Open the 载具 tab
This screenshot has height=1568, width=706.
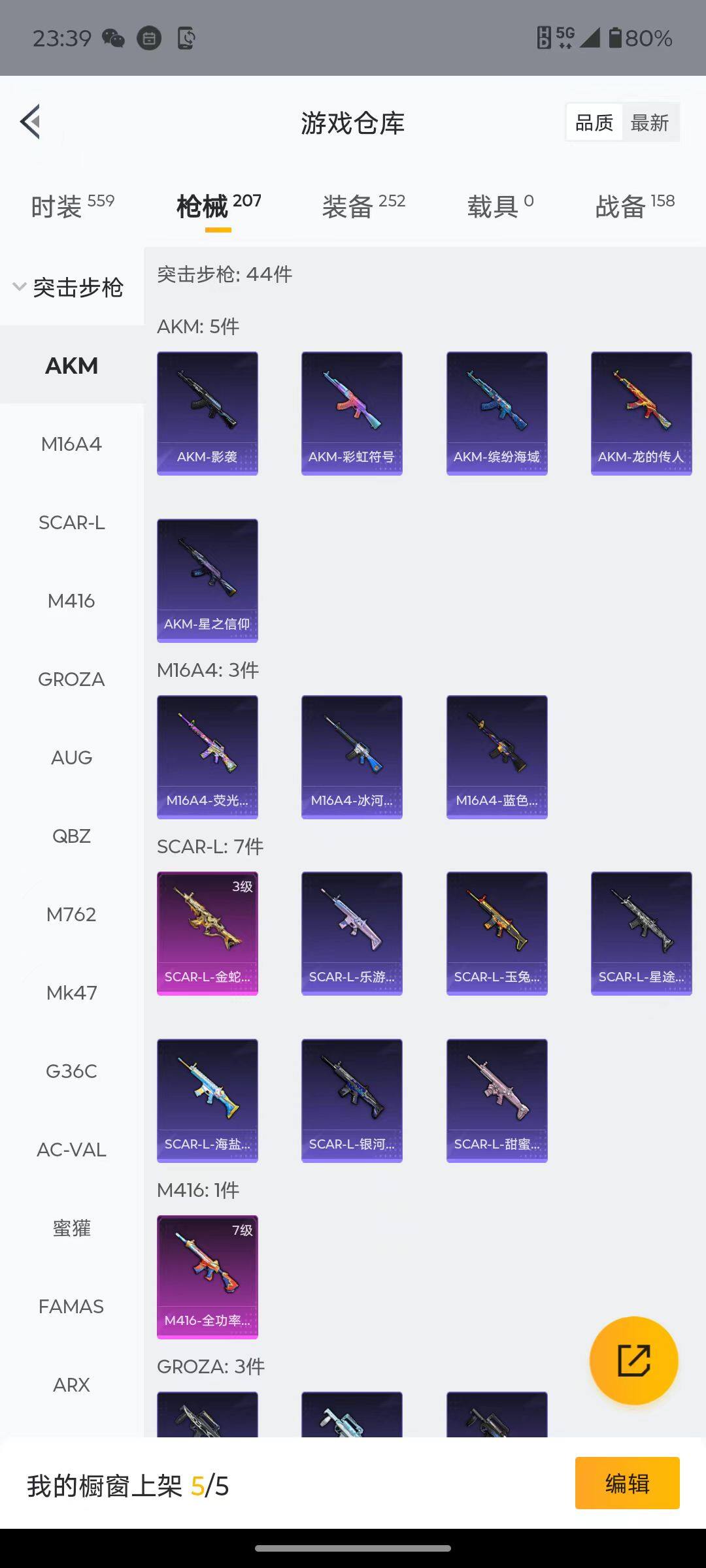coord(500,206)
